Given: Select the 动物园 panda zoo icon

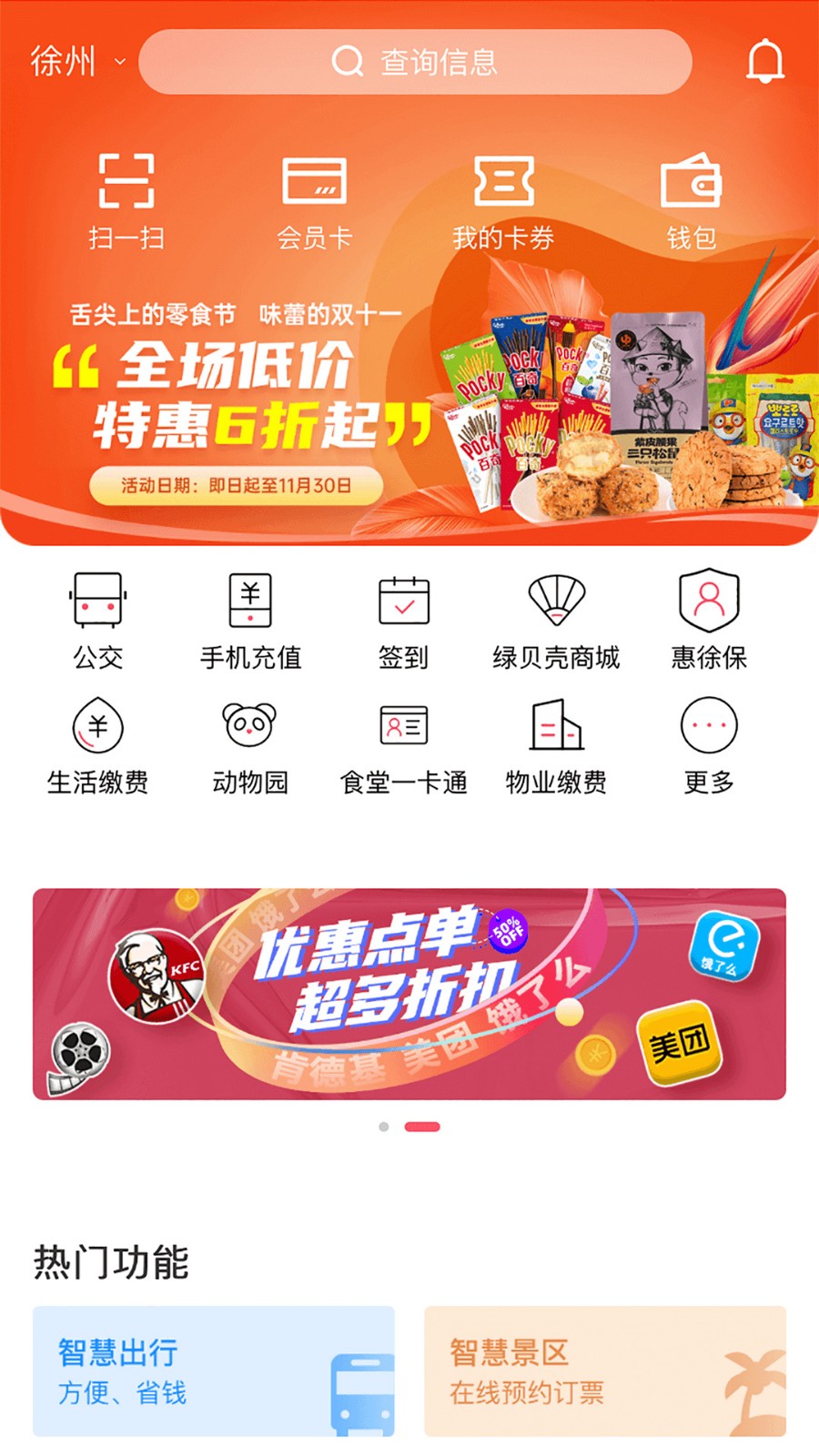Looking at the screenshot, I should click(x=249, y=744).
